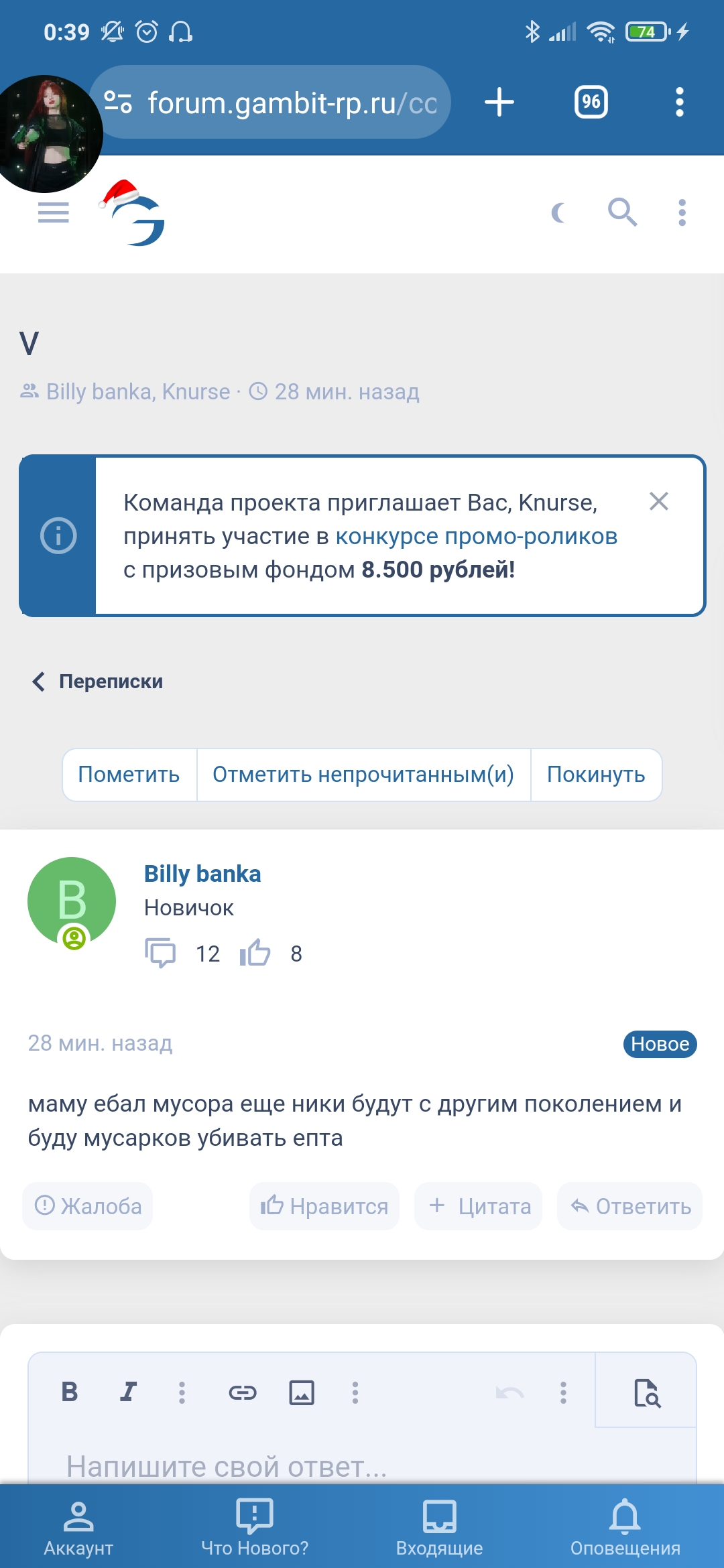Like Billy banka's message
This screenshot has height=1568, width=724.
click(x=324, y=1206)
